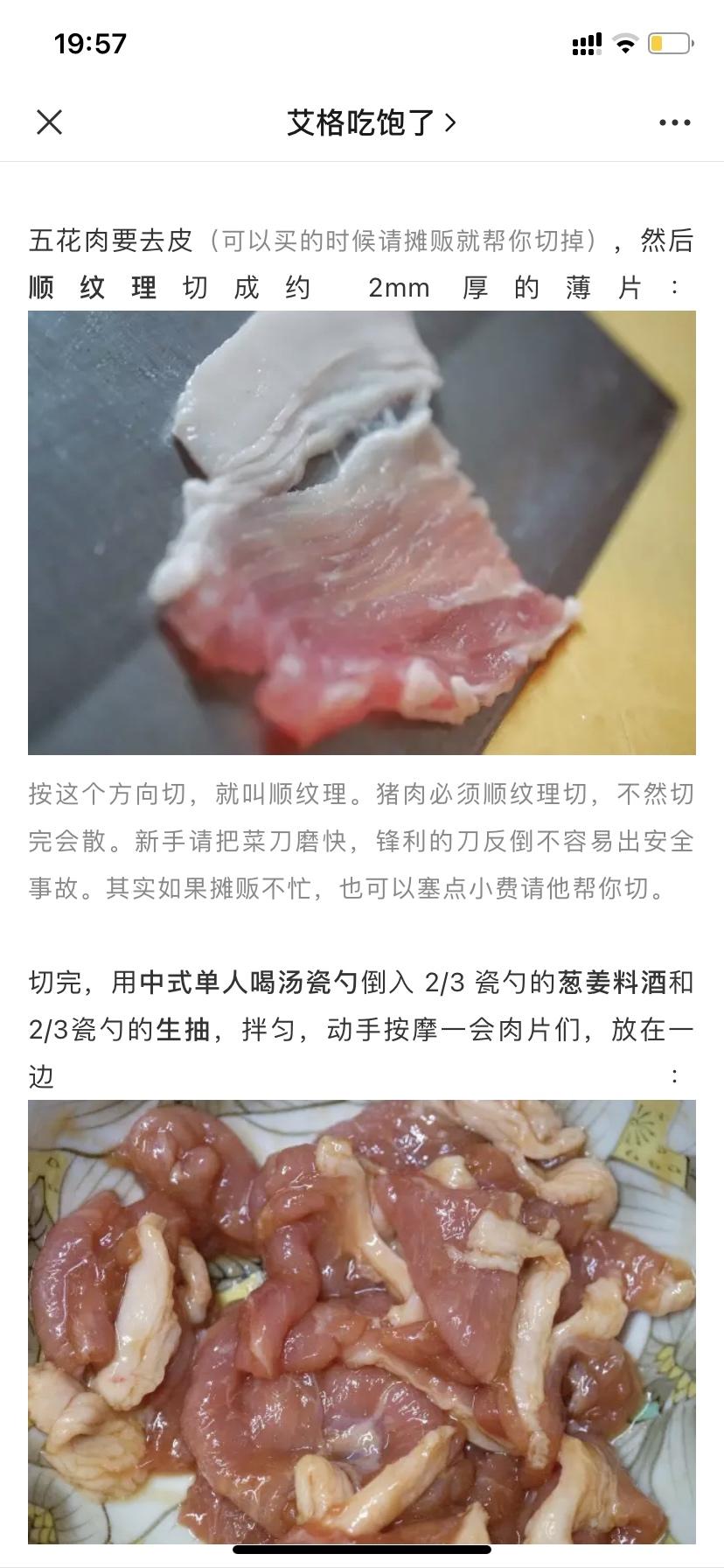Tap the chevron next to 艾格吃饱了
724x1568 pixels.
[449, 122]
